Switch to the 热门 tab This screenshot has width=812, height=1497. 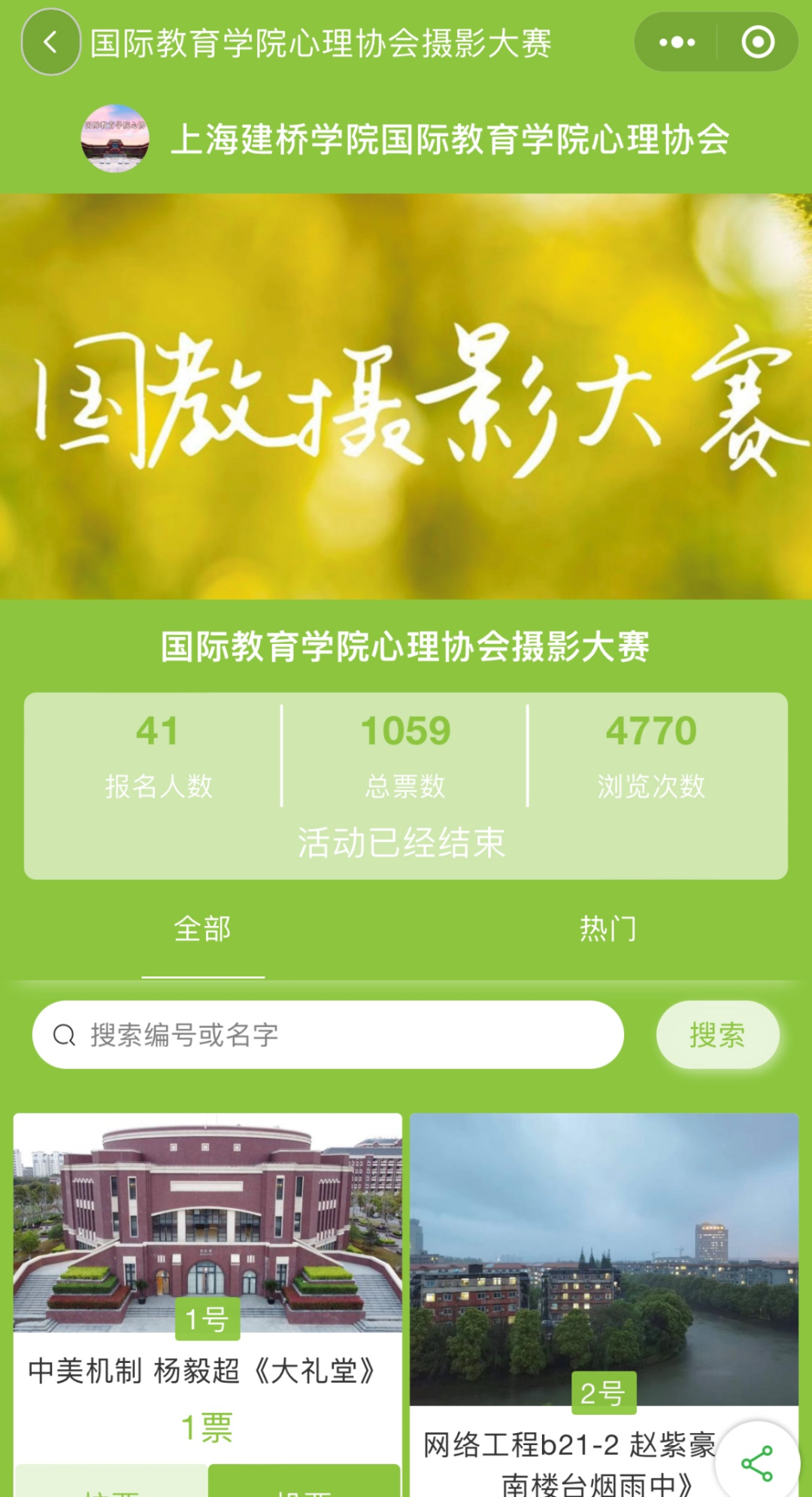pyautogui.click(x=608, y=930)
